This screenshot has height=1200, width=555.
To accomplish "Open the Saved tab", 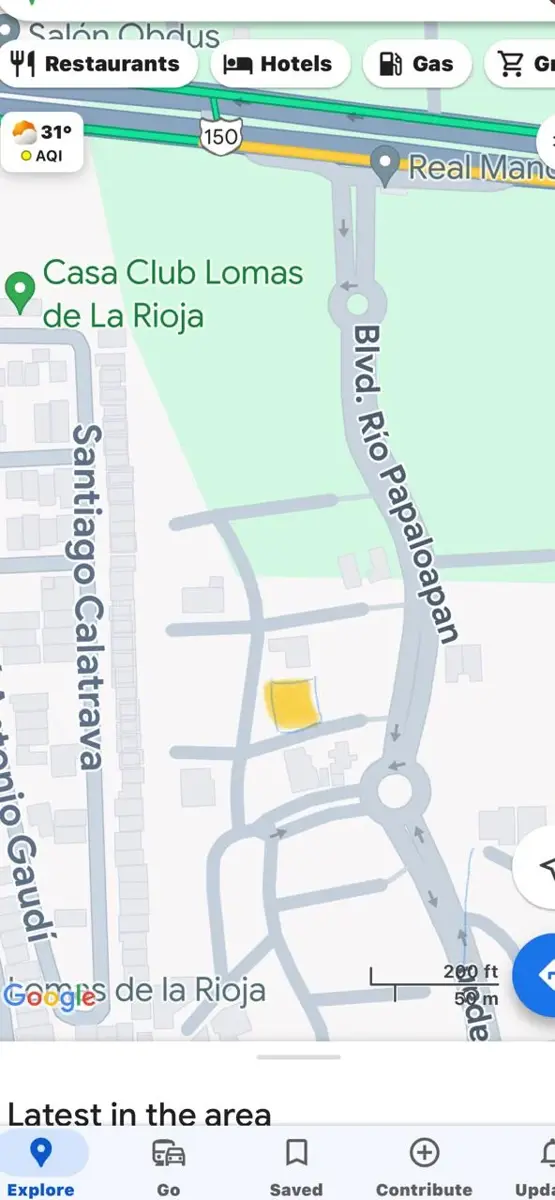I will coord(296,1166).
